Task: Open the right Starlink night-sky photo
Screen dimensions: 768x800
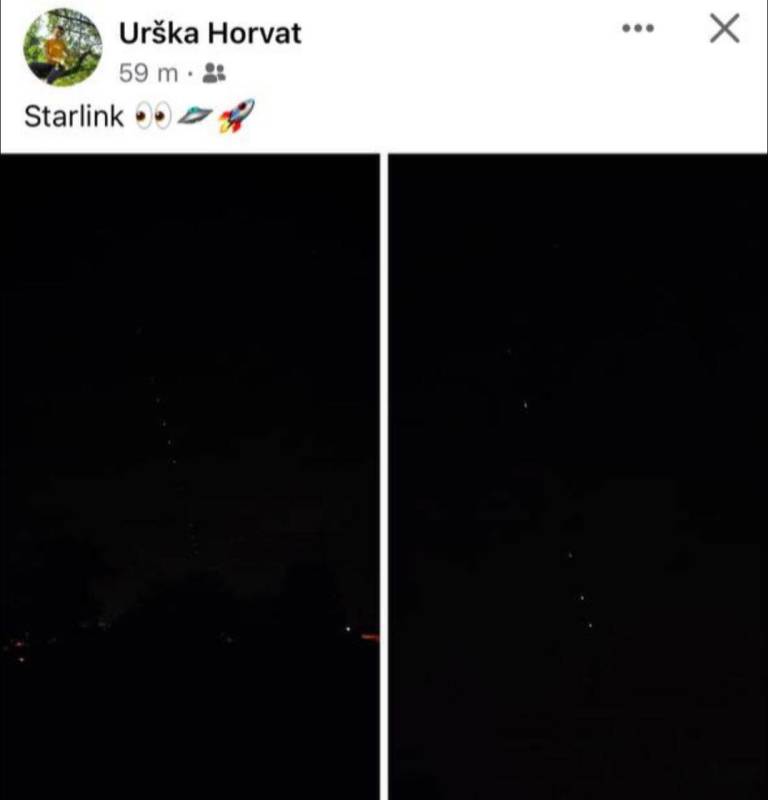Action: click(577, 476)
